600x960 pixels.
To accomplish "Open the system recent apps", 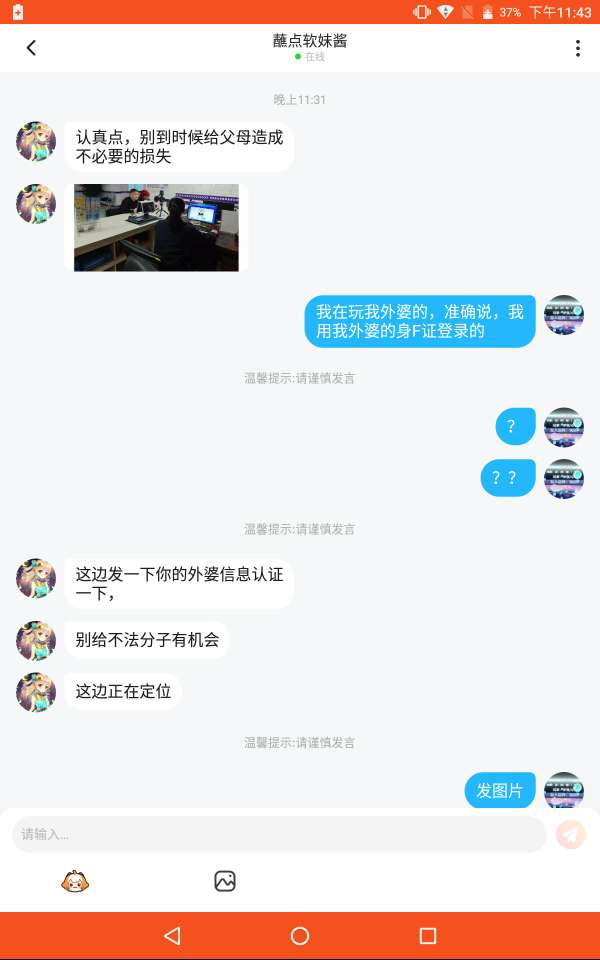I will (x=428, y=936).
